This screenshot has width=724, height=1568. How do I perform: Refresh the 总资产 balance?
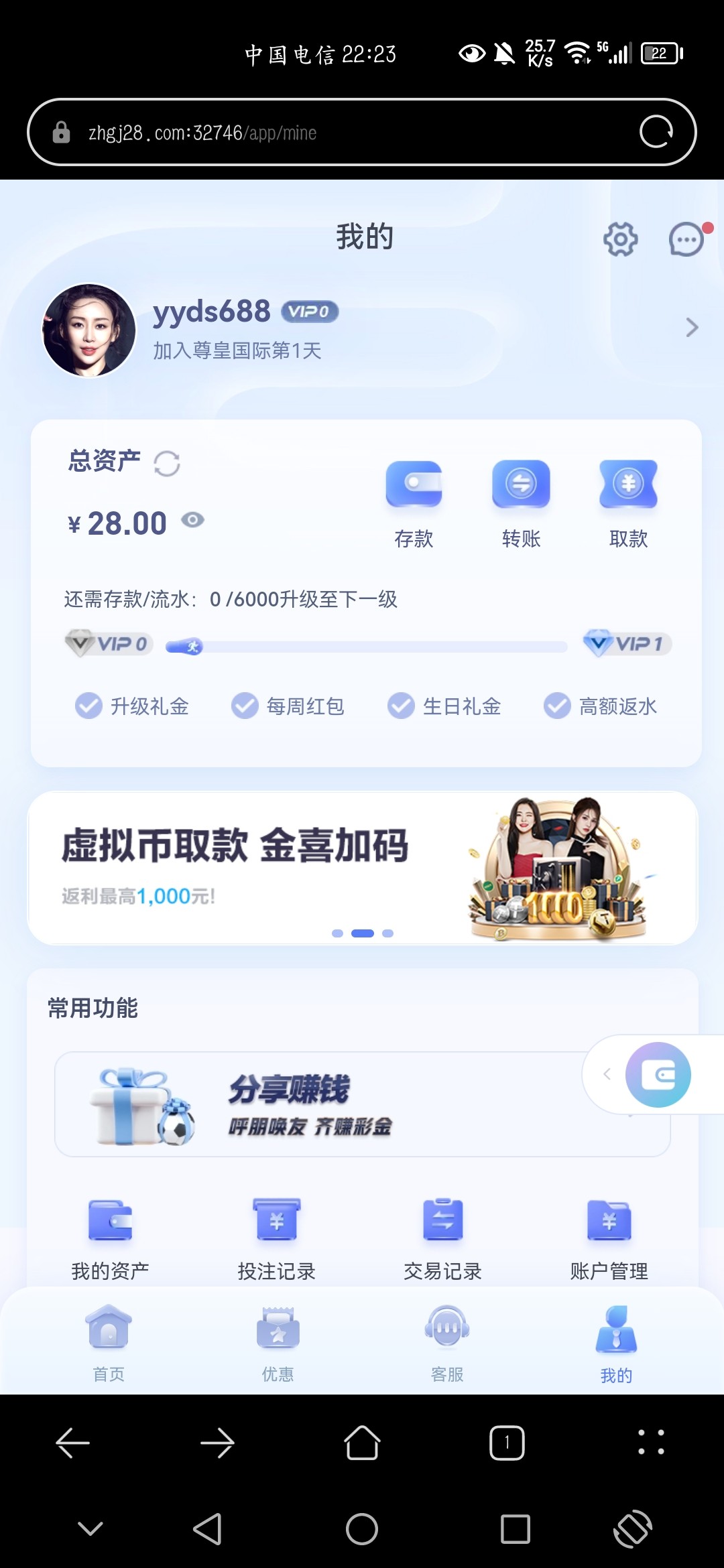click(167, 463)
